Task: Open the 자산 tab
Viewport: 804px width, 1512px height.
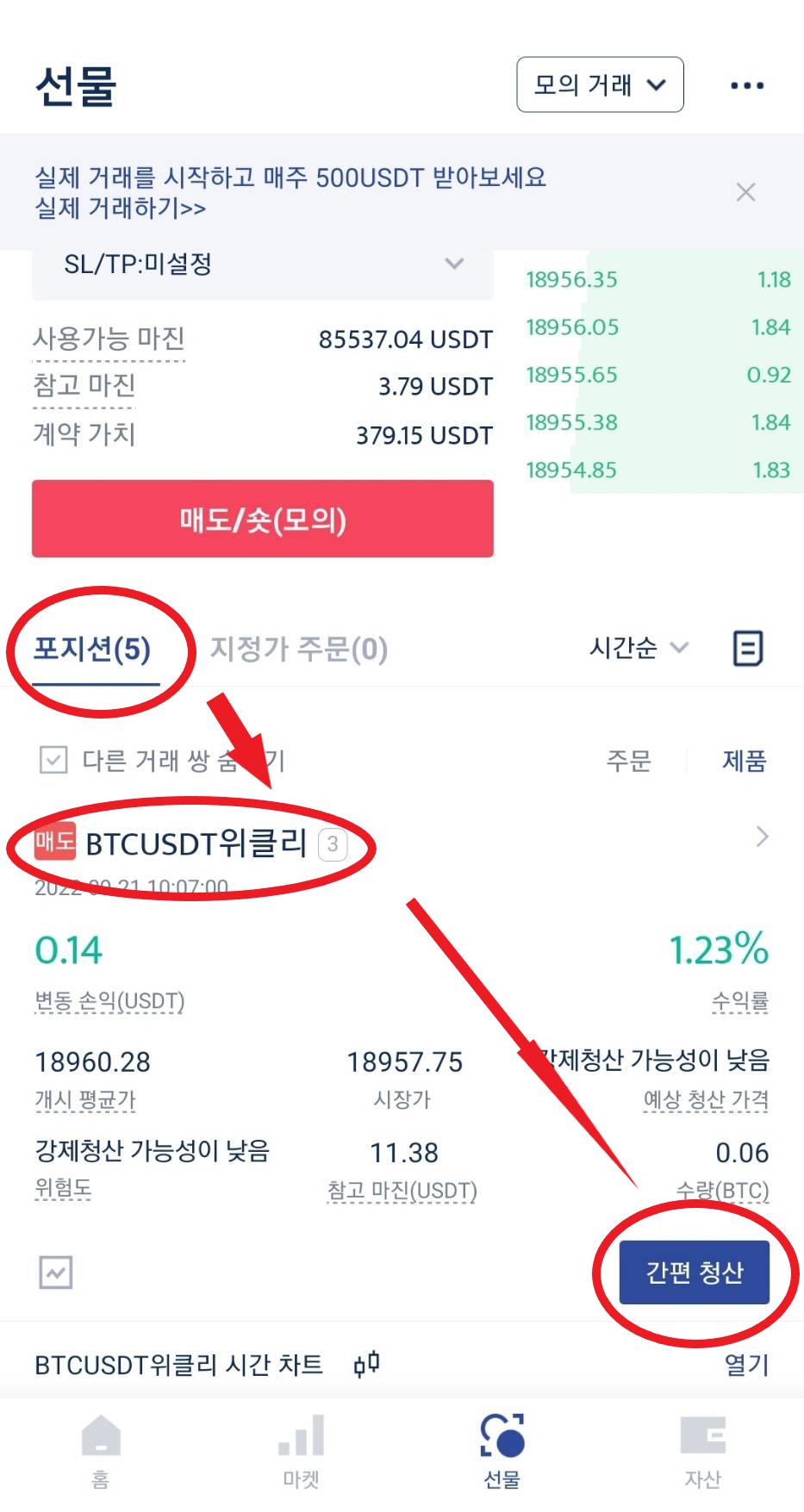Action: (702, 1452)
